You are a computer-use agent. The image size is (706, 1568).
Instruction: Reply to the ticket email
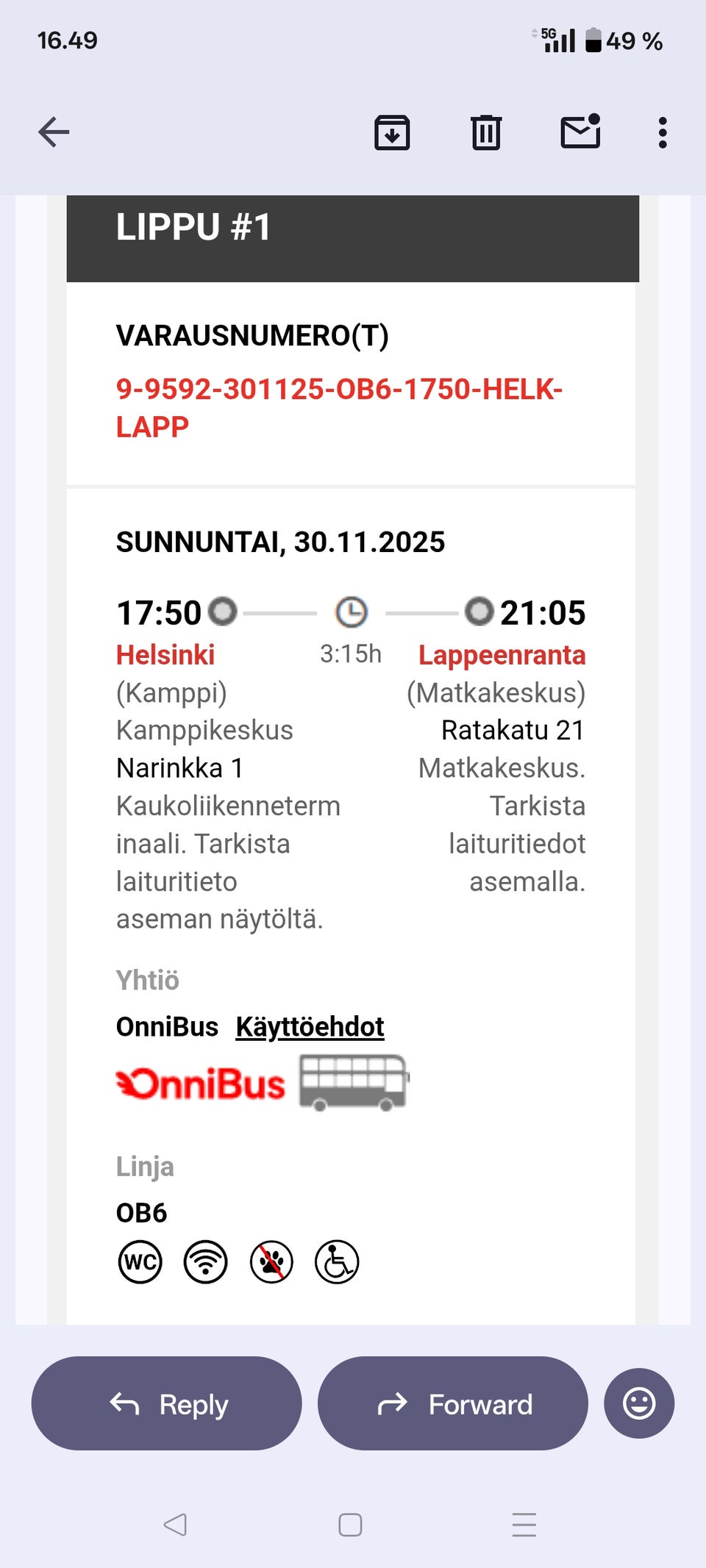click(x=165, y=1403)
